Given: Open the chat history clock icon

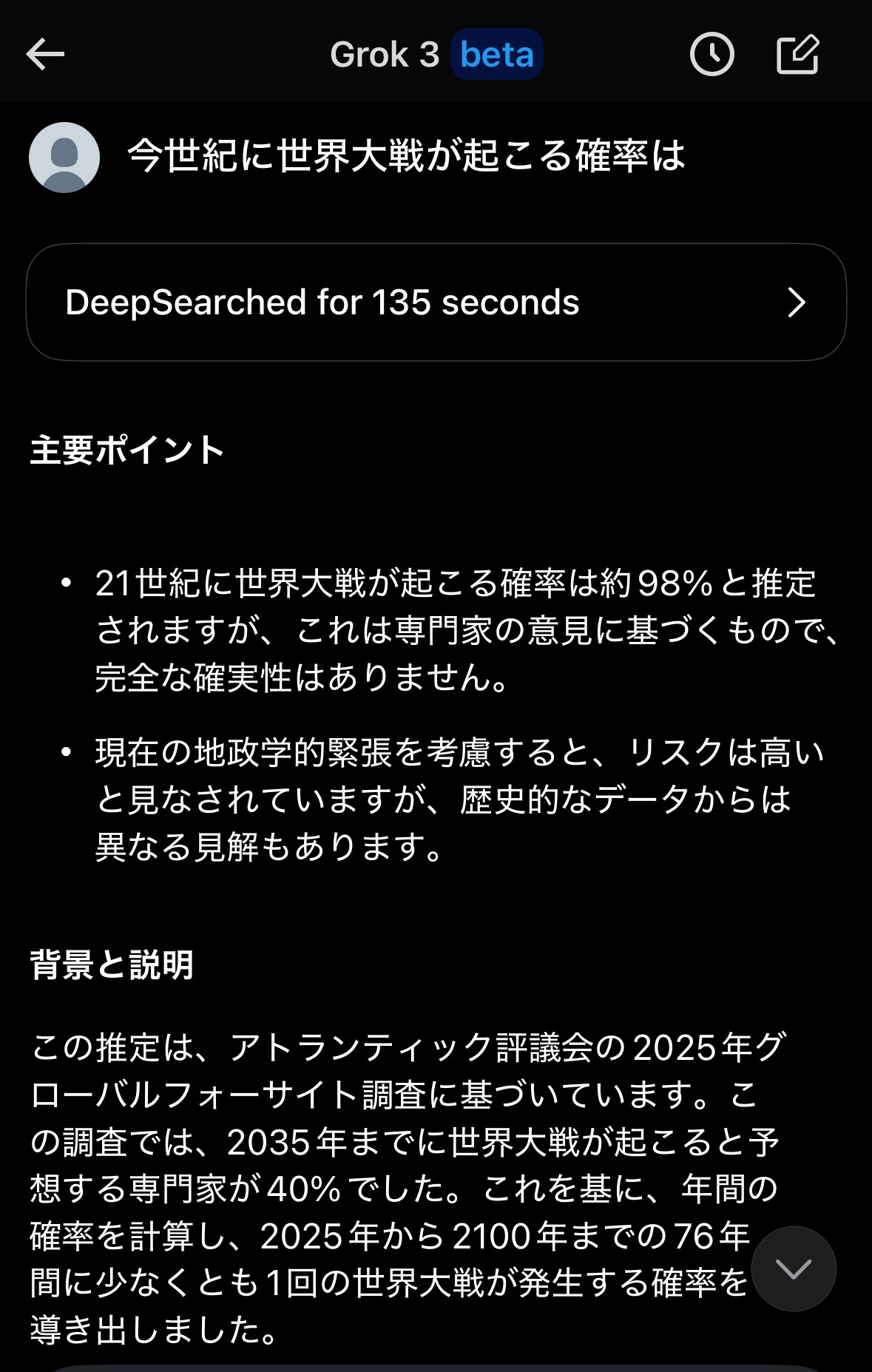Looking at the screenshot, I should 712,54.
